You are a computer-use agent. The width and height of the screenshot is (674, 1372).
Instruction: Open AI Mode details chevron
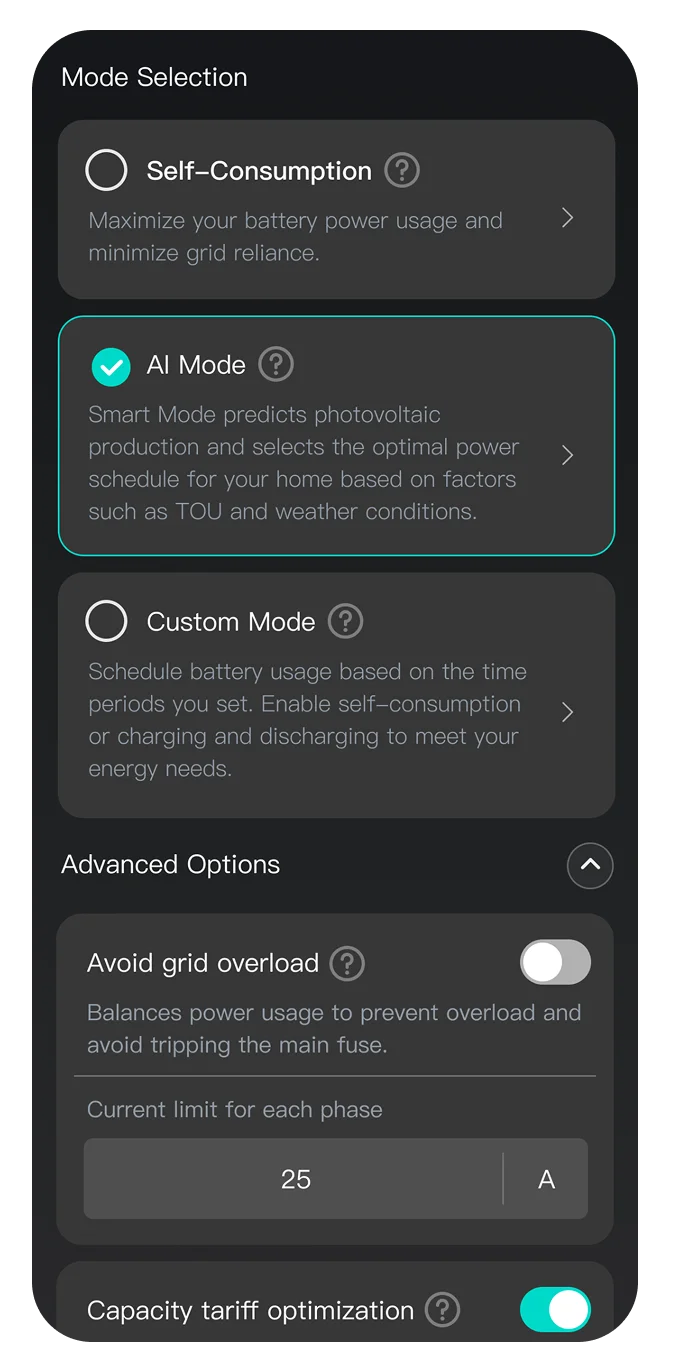567,456
